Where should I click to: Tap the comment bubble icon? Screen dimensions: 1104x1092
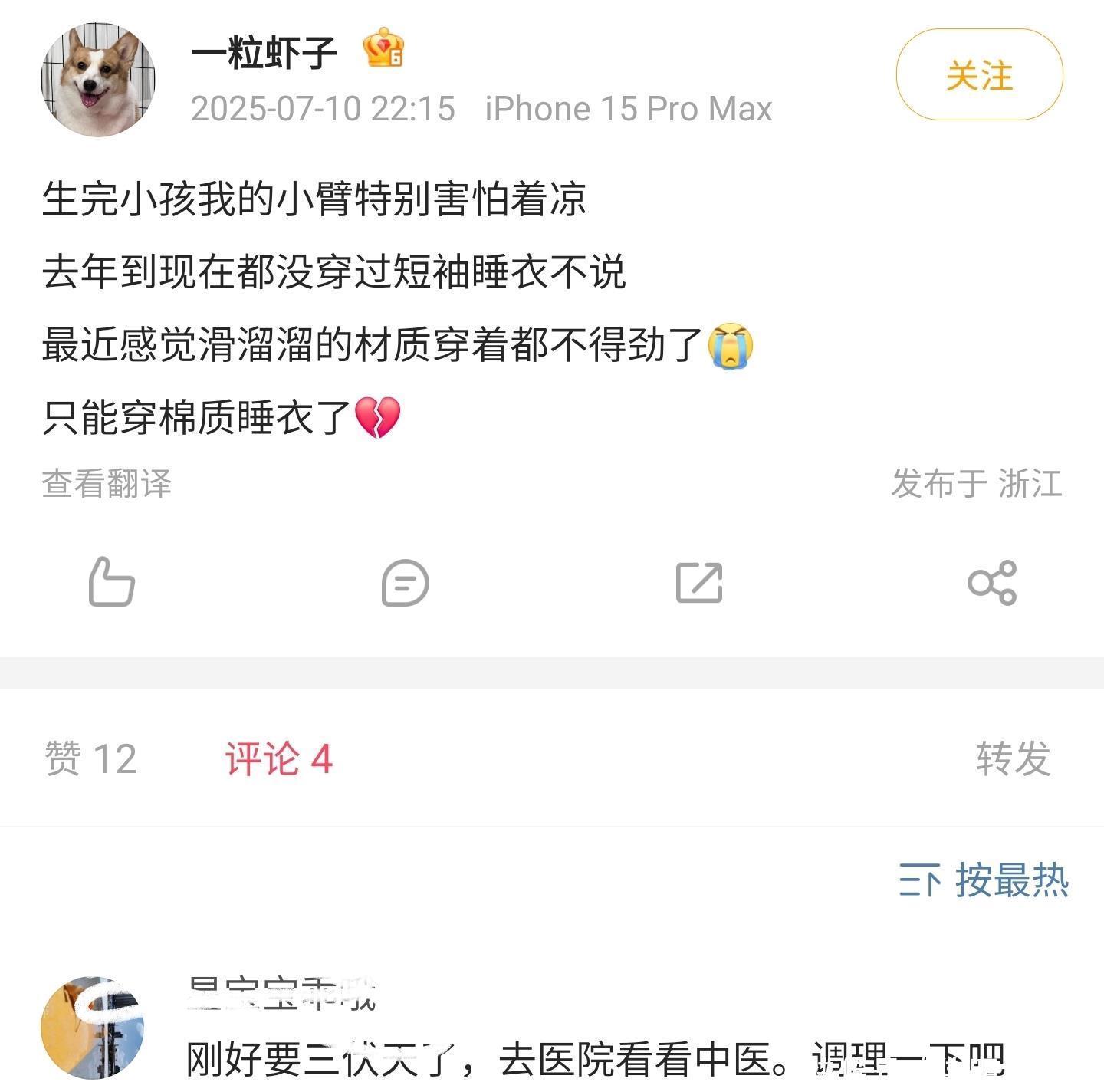405,584
